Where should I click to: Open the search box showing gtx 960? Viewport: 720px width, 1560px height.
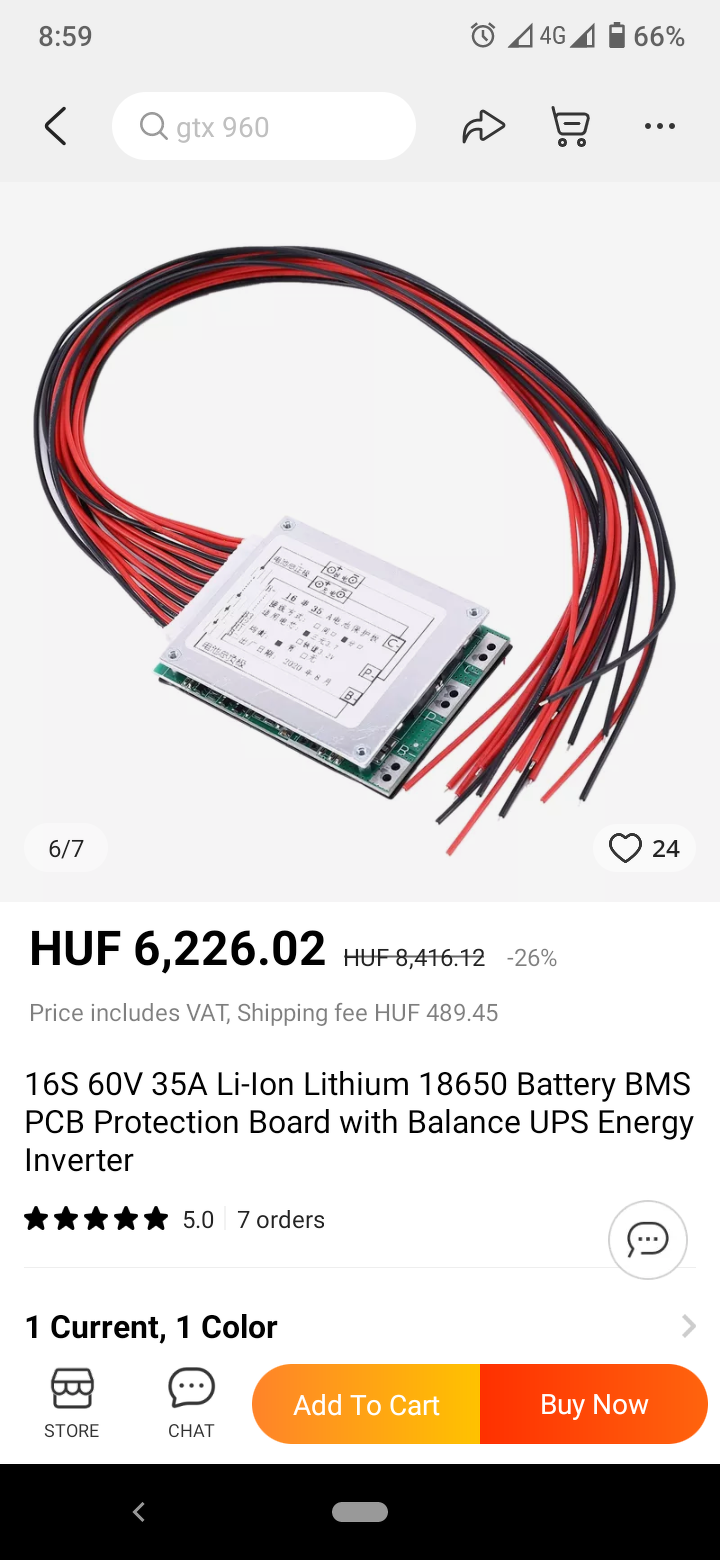tap(264, 127)
